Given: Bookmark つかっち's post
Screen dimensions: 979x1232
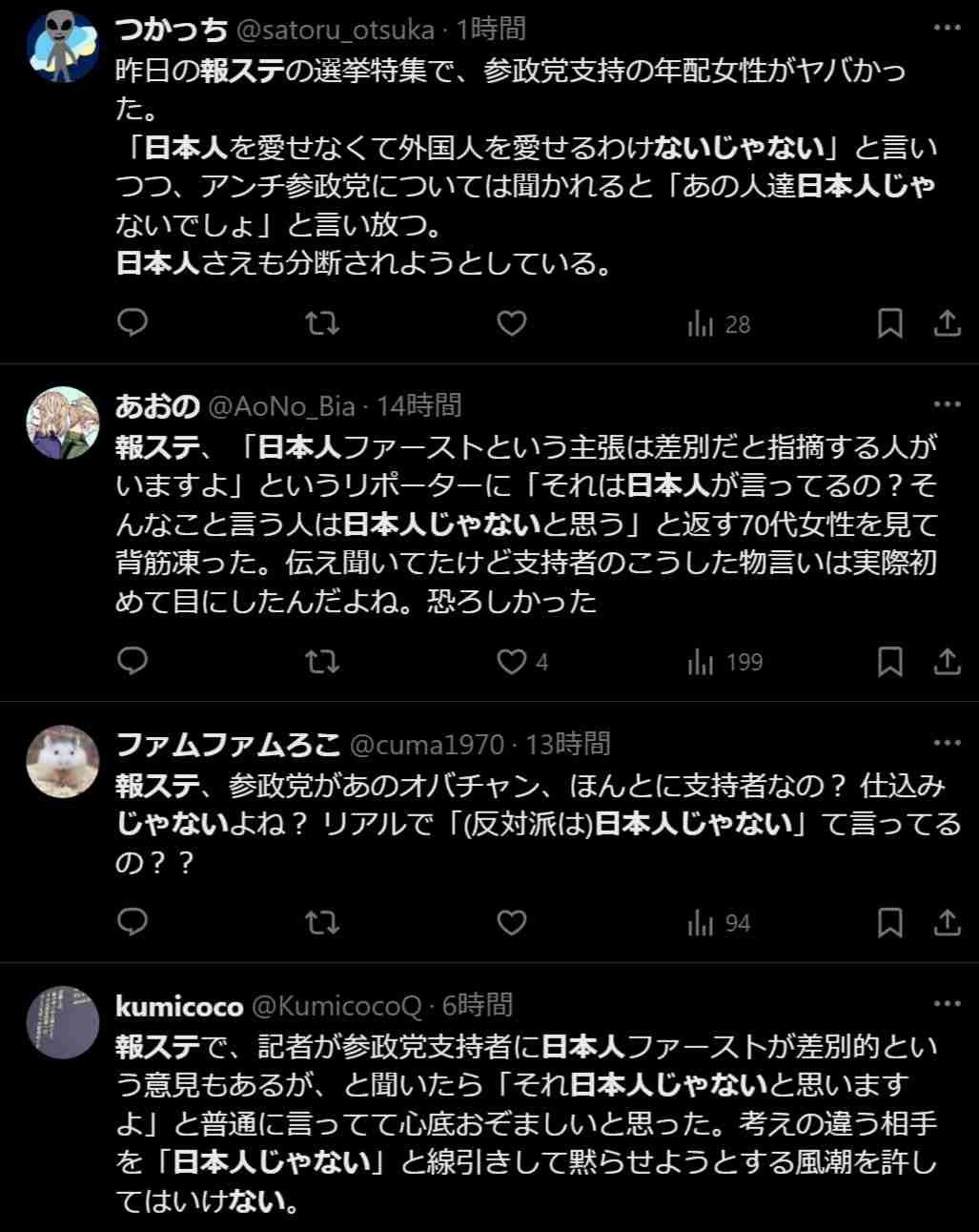Looking at the screenshot, I should point(889,323).
